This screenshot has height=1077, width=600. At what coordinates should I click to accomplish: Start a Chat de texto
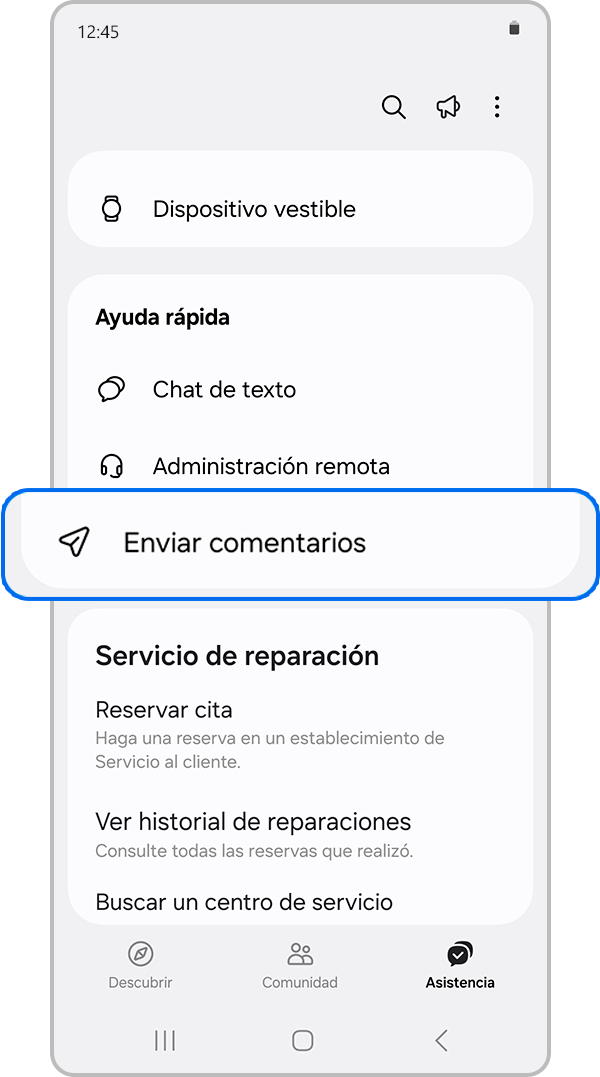[x=224, y=390]
